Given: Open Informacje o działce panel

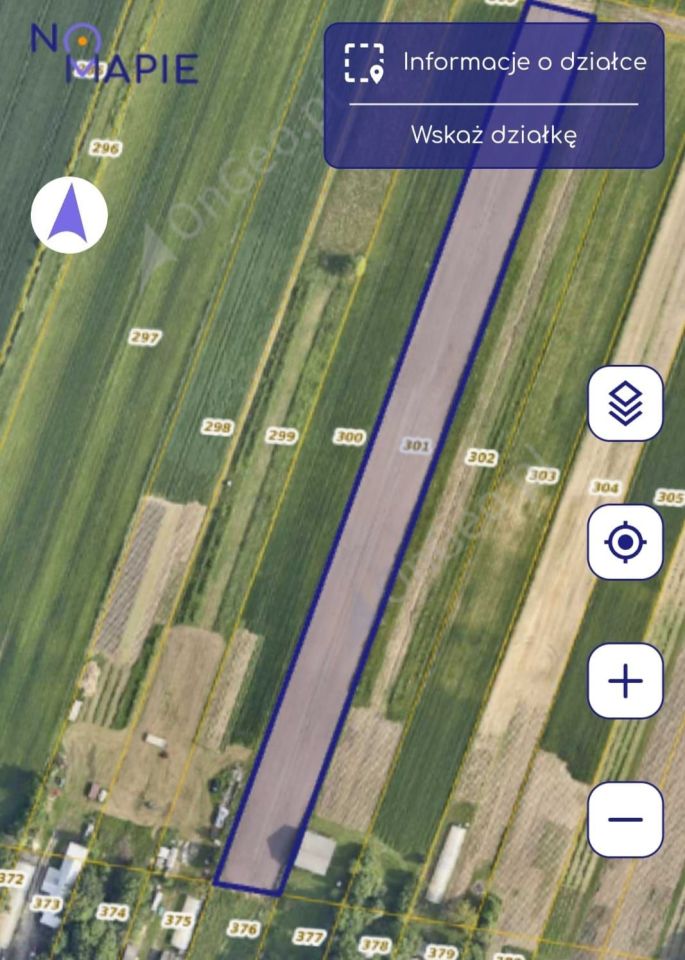Looking at the screenshot, I should [495, 62].
